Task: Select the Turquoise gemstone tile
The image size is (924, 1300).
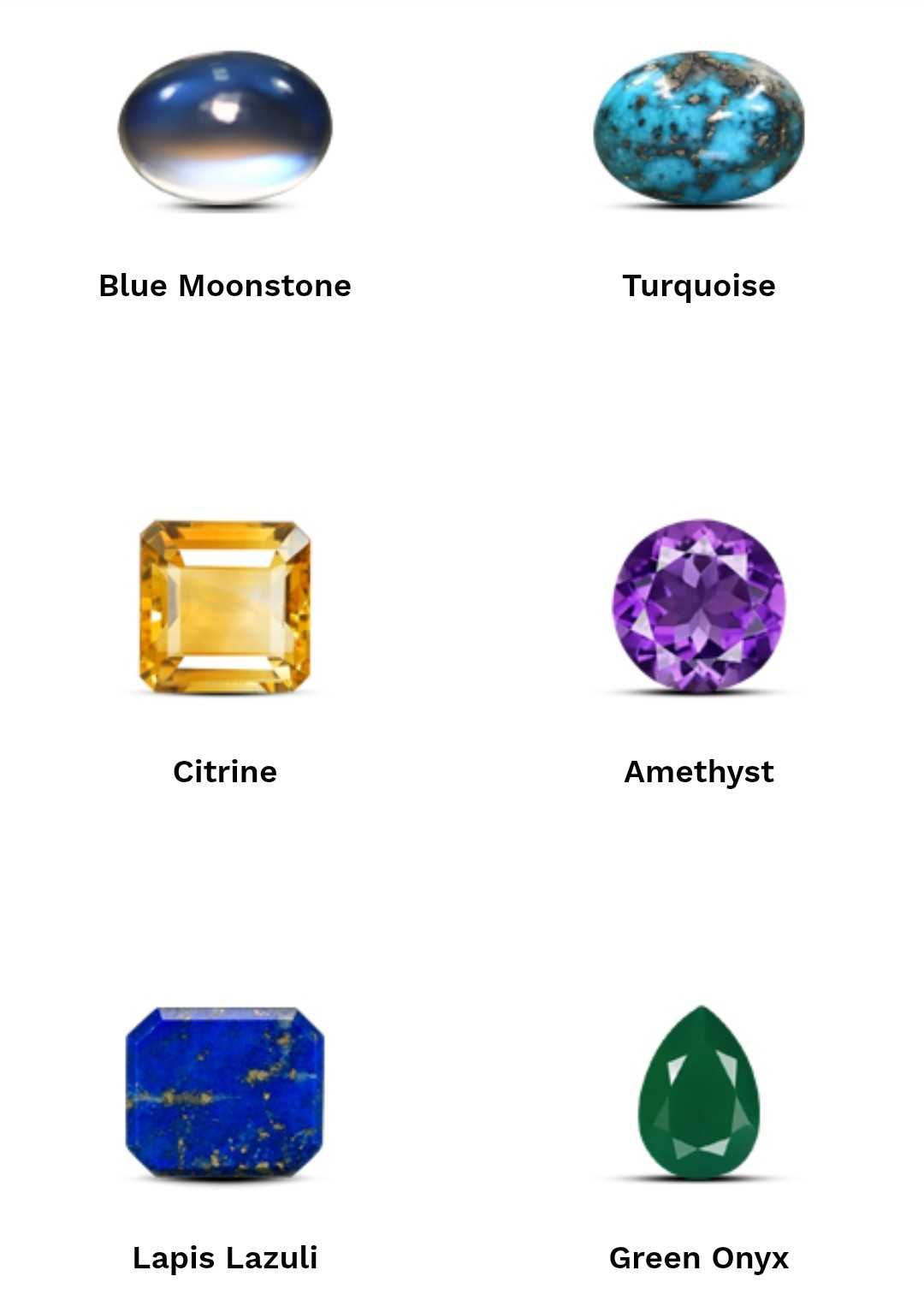Action: coord(699,128)
